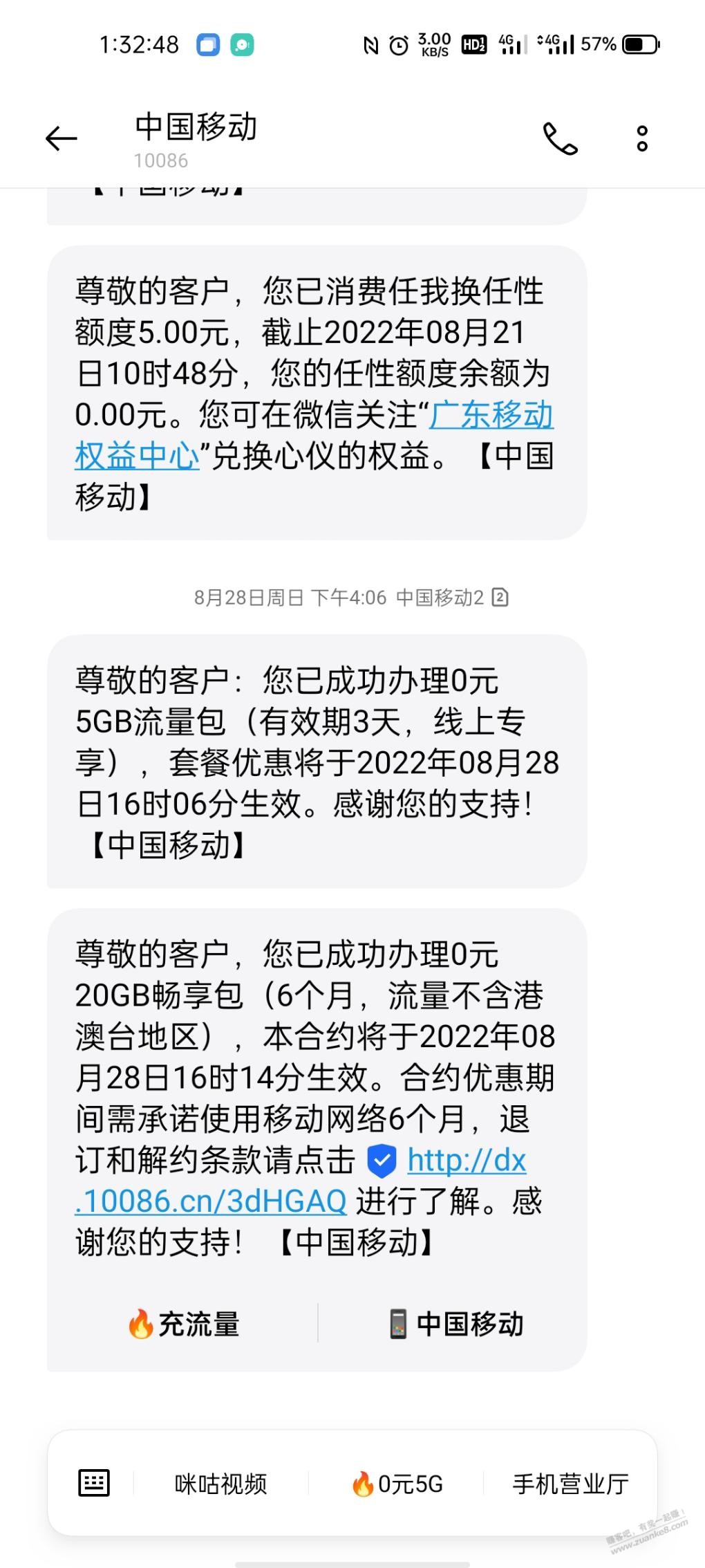Screen dimensions: 705x1568
Task: Switch to the keyboard input
Action: pos(93,1483)
